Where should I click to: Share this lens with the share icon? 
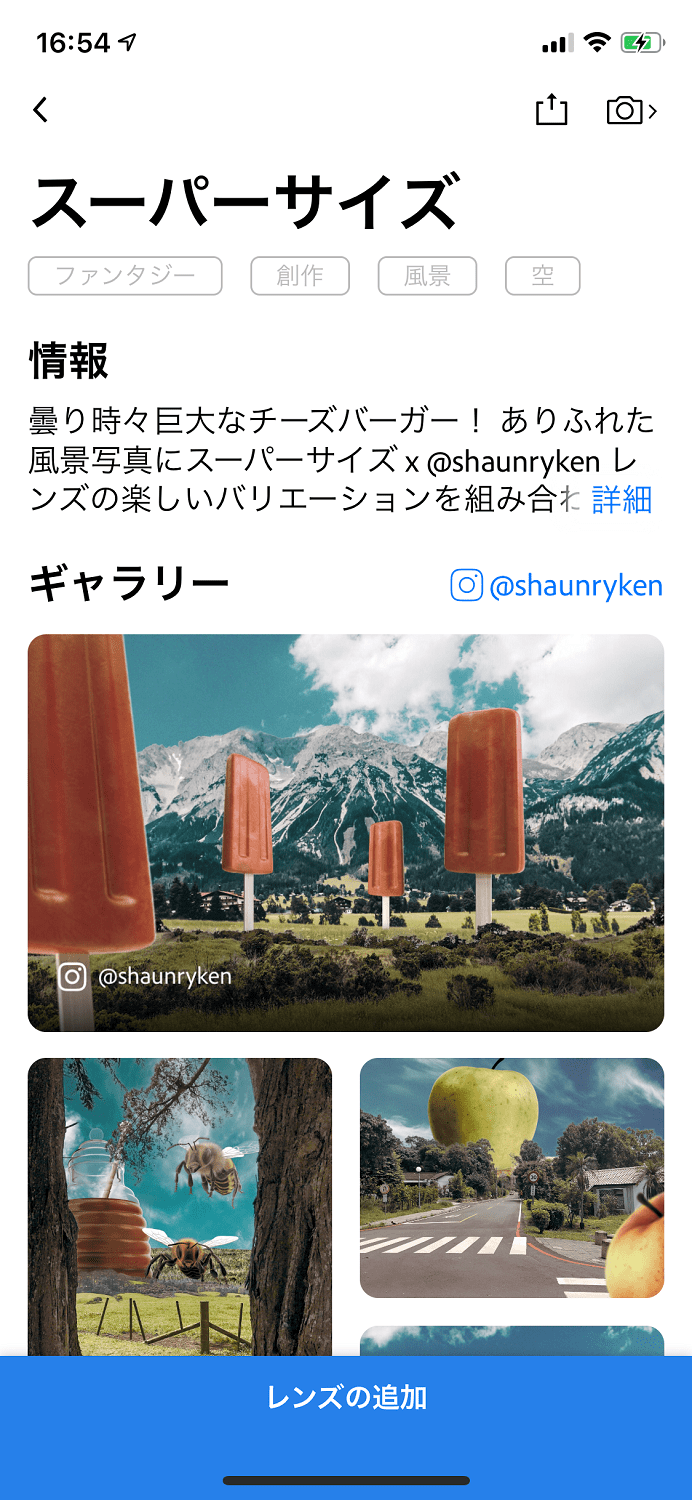tap(551, 110)
